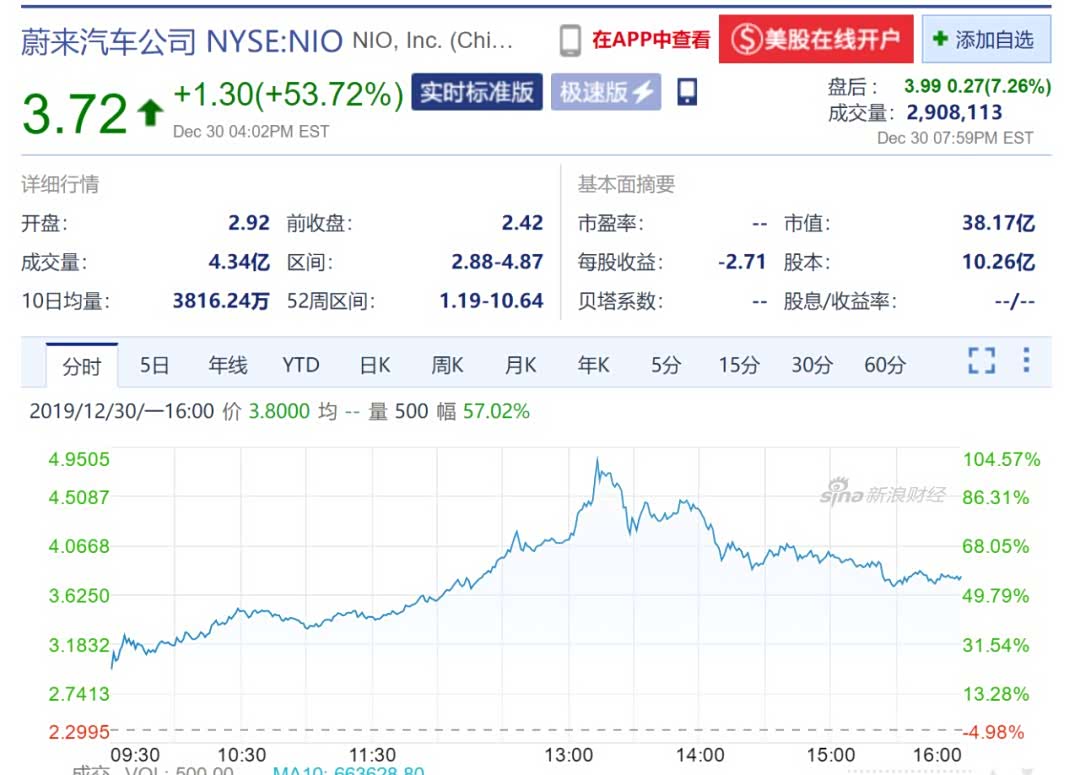The image size is (1080, 775).
Task: Switch to 年线 chart
Action: coord(228,365)
